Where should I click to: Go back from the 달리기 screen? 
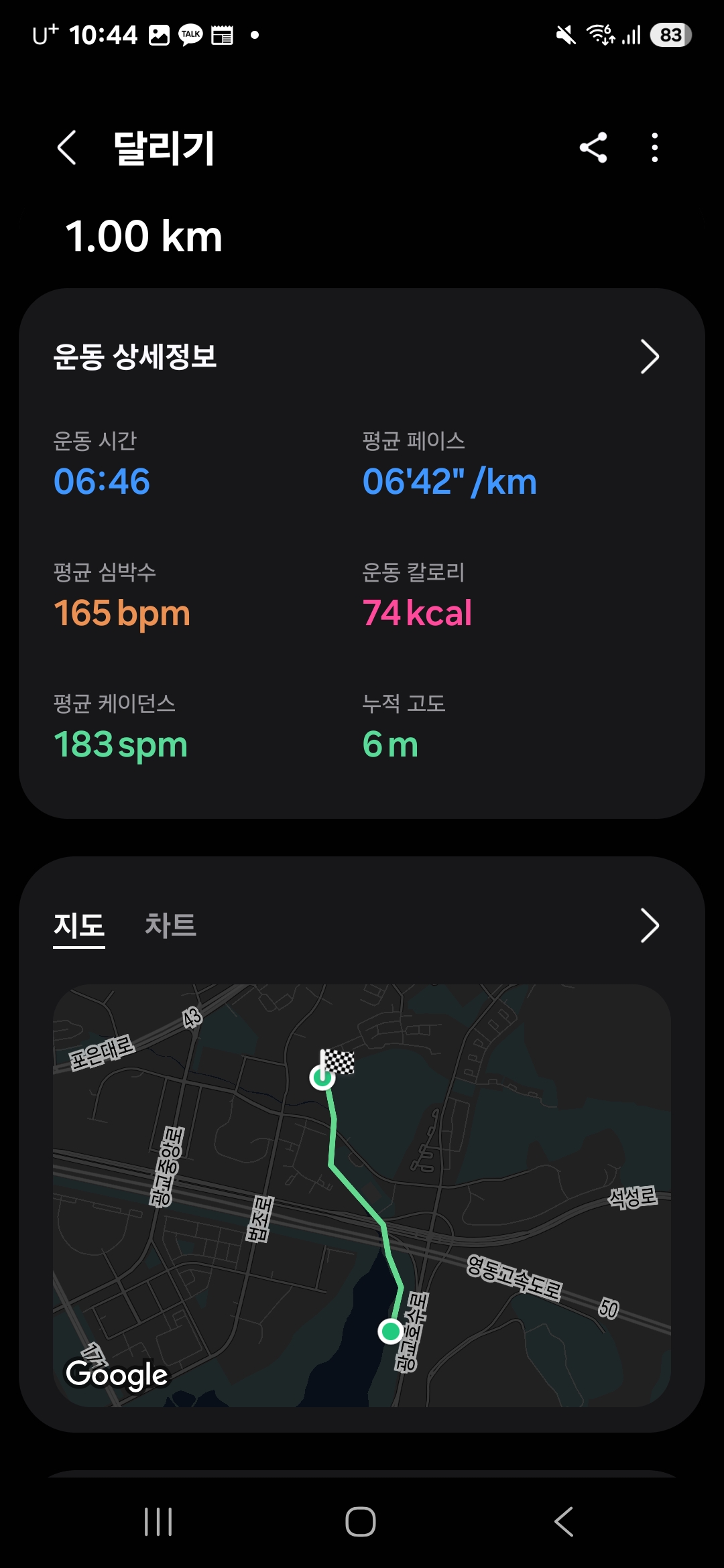[66, 147]
